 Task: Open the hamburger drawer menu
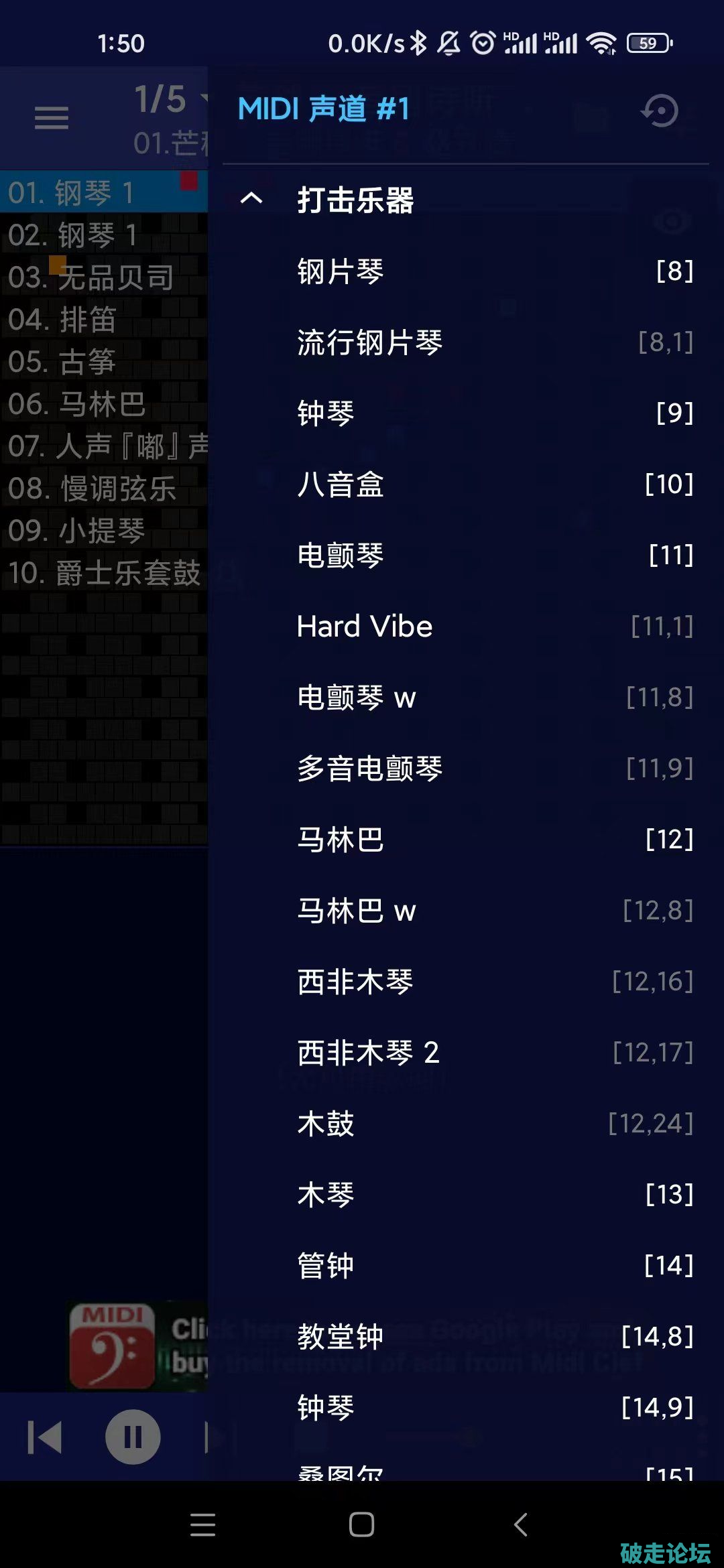tap(52, 119)
